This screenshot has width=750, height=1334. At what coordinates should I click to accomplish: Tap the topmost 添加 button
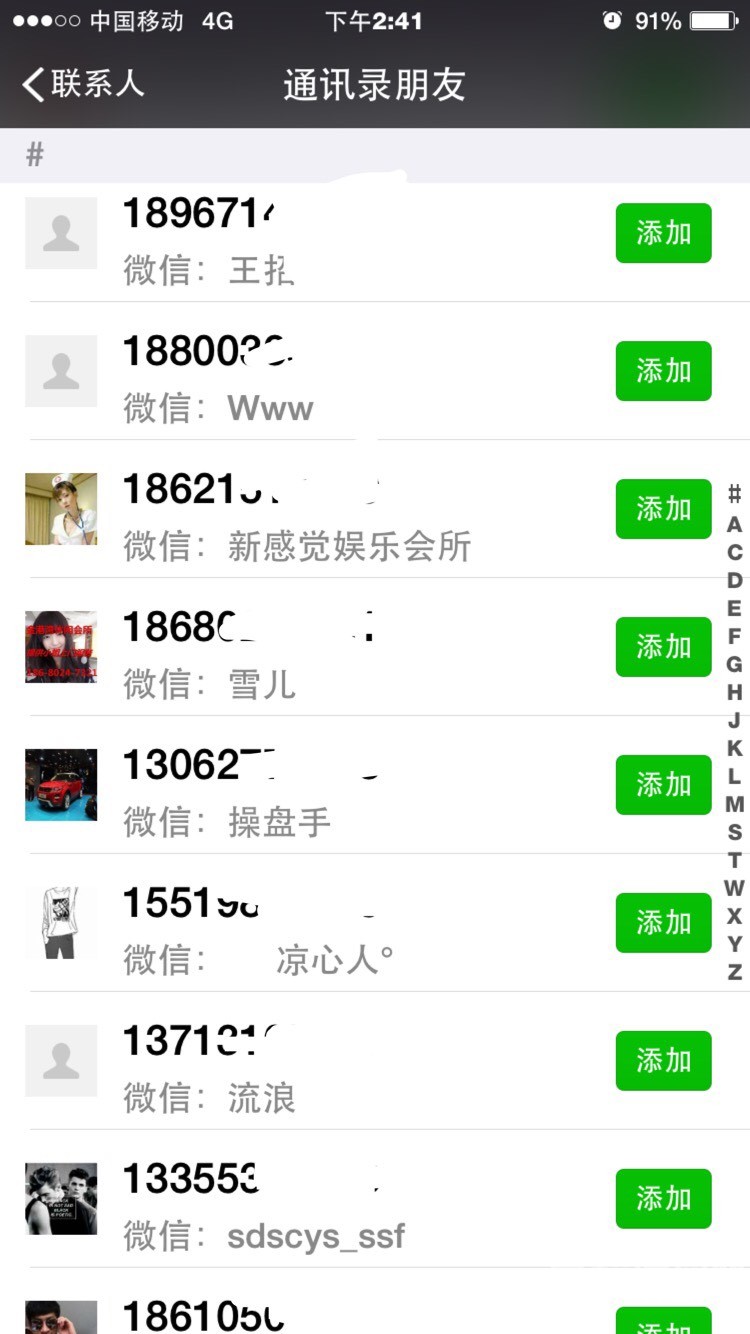pos(663,233)
